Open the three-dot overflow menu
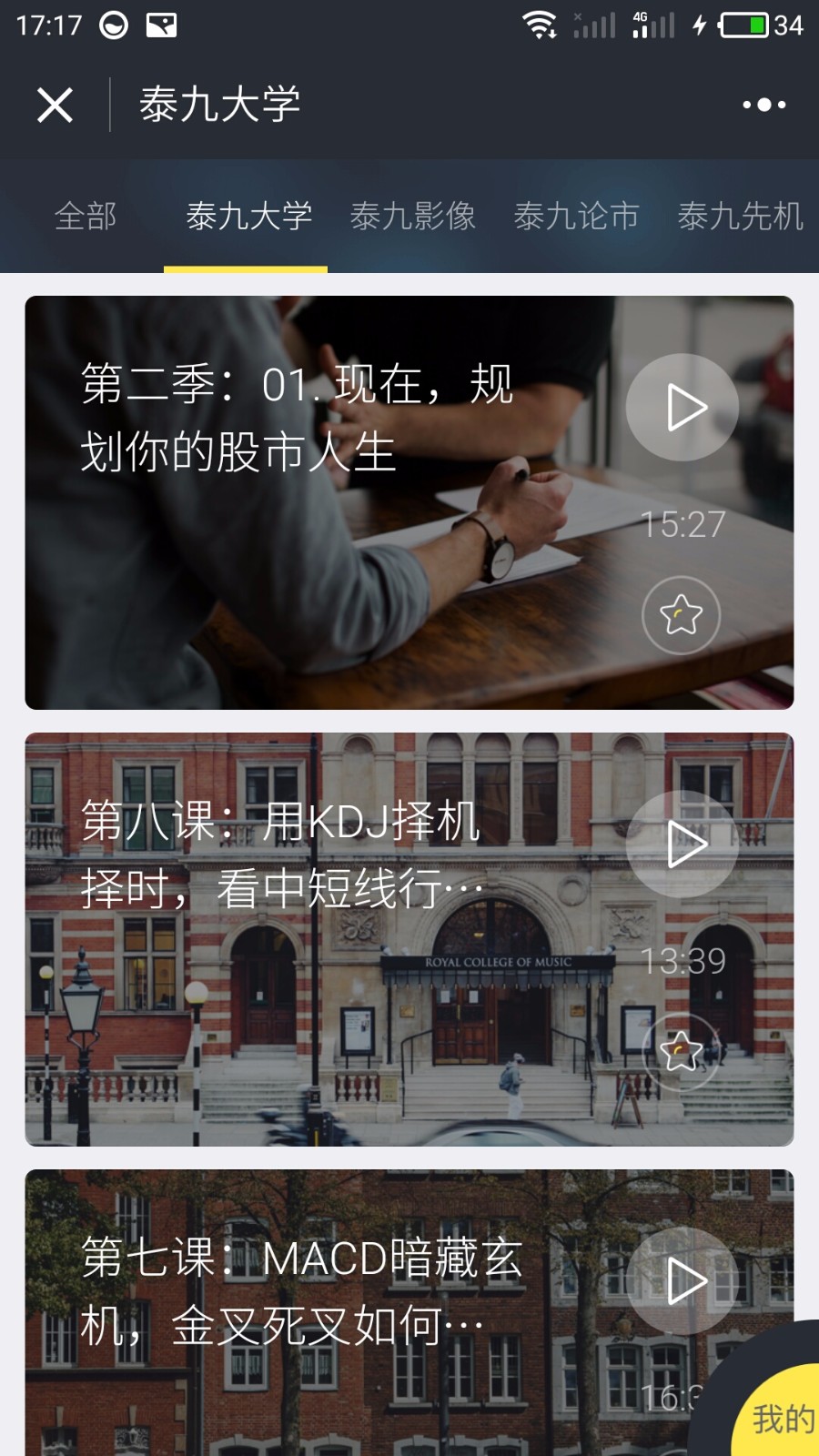Screen dimensions: 819x1456 point(763,105)
